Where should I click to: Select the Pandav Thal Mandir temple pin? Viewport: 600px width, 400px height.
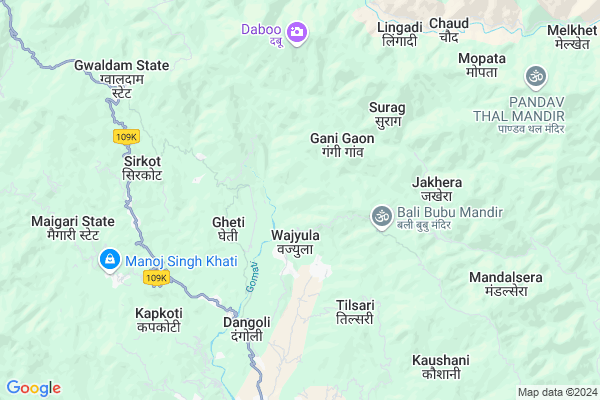click(x=536, y=76)
